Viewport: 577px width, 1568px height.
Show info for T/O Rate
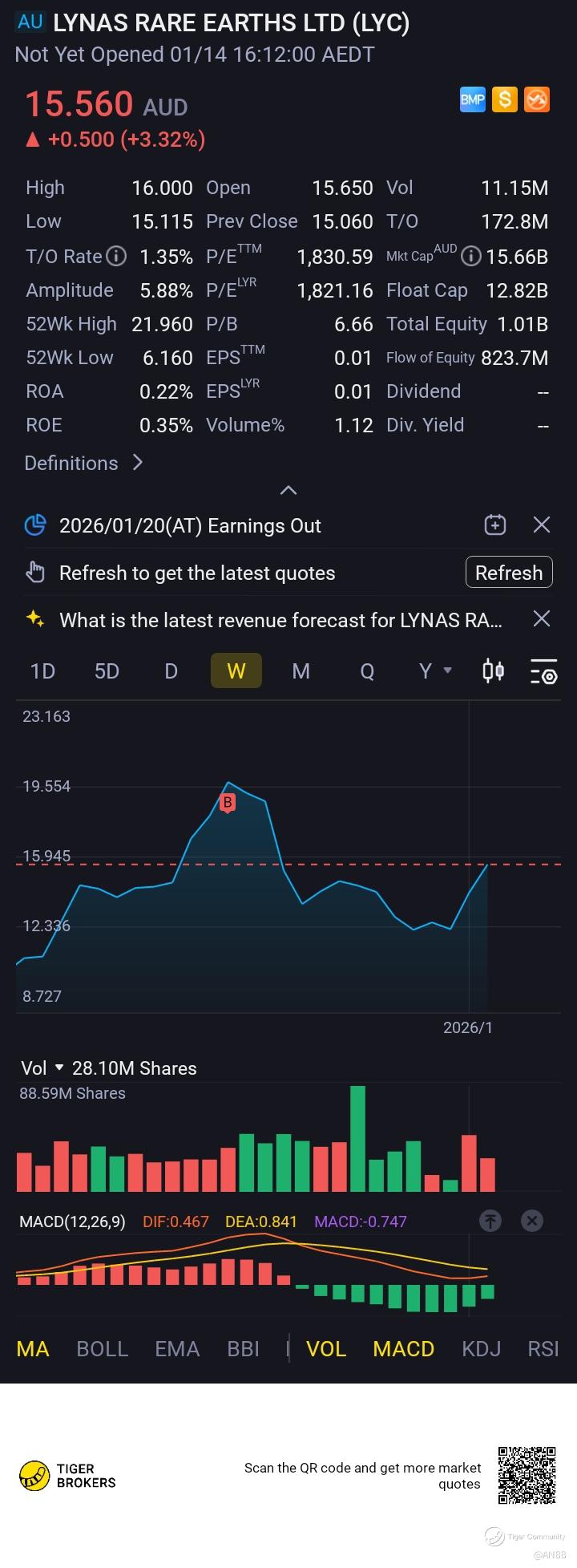click(x=117, y=257)
